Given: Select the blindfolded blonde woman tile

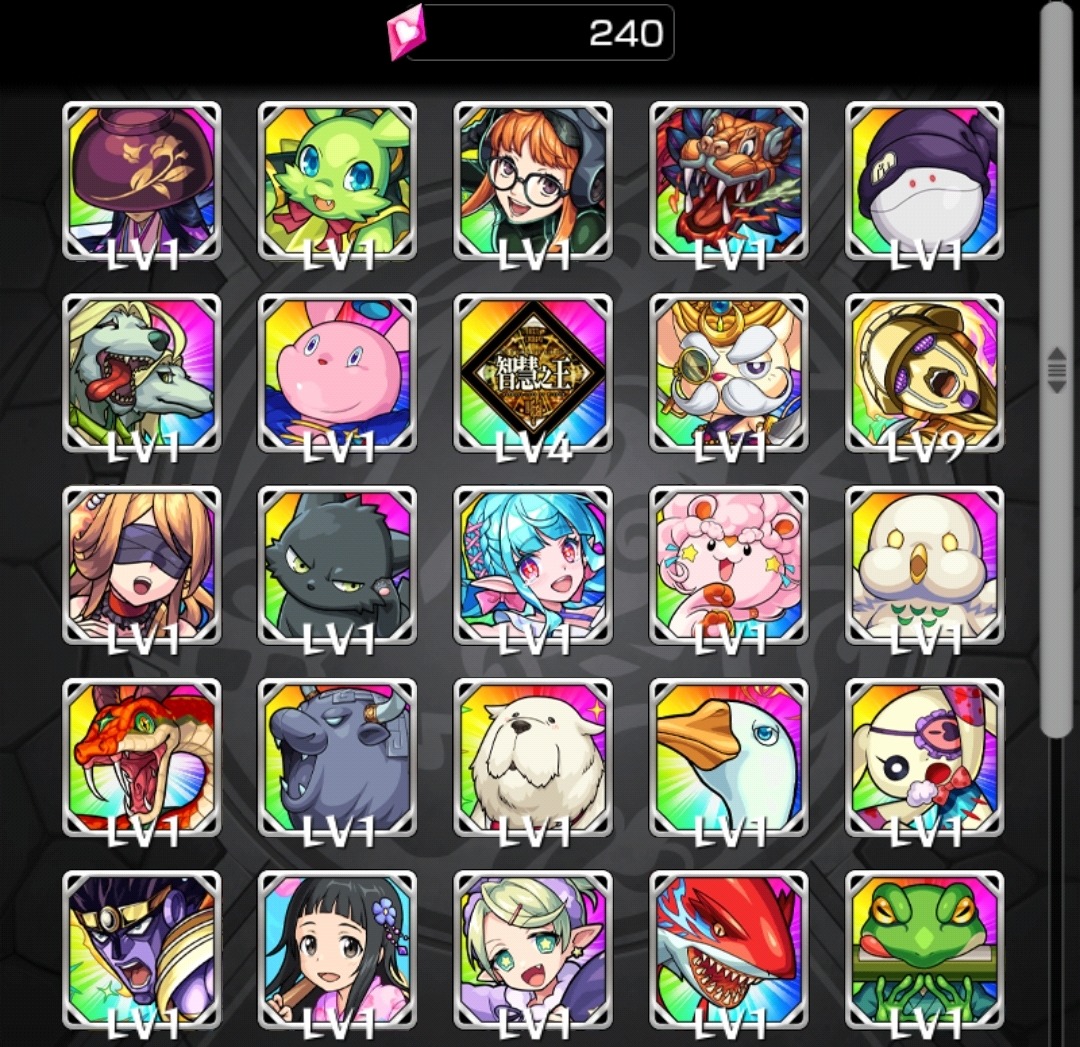Looking at the screenshot, I should coord(142,565).
